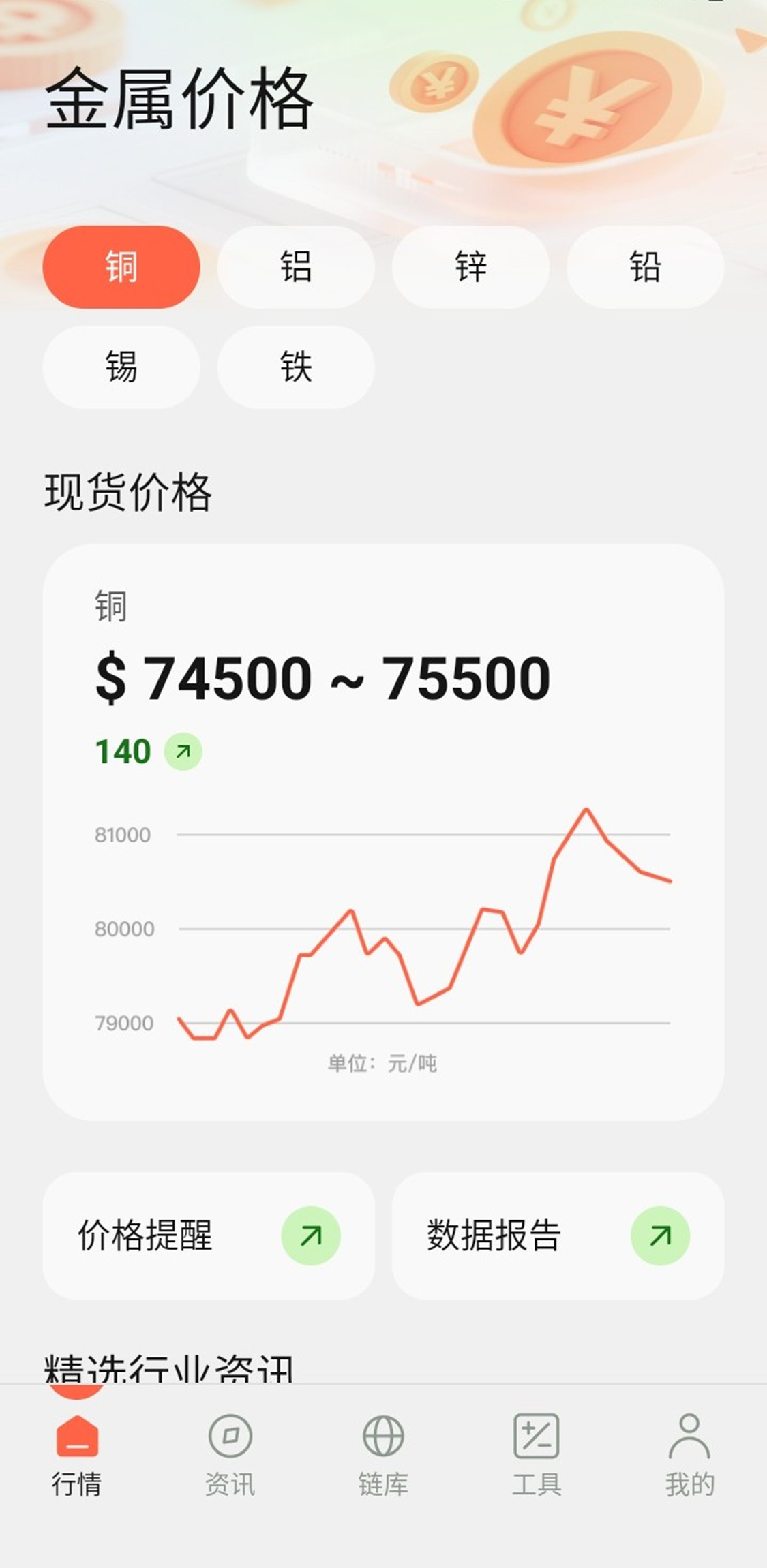This screenshot has width=767, height=1568.
Task: Open the 数据报告 card
Action: 558,1235
